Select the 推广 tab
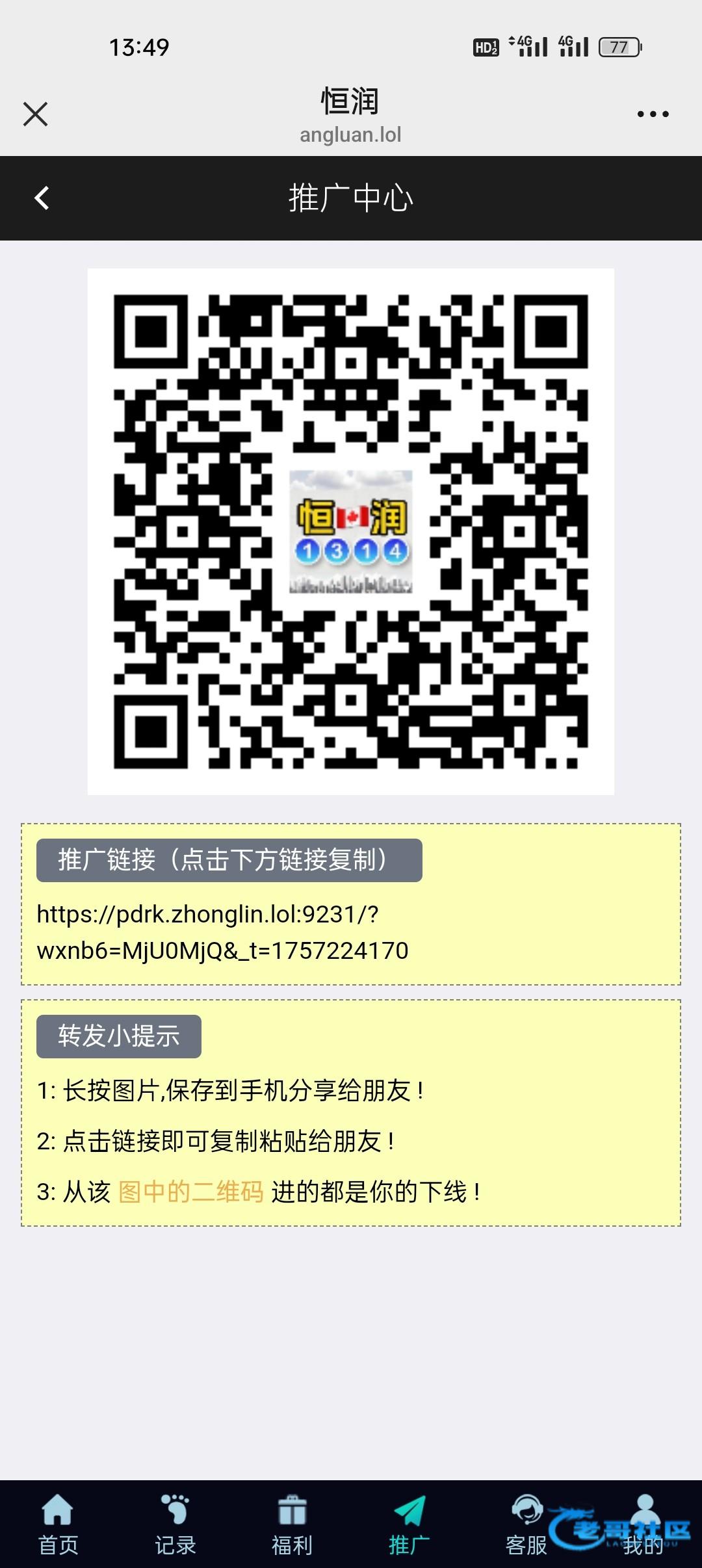The image size is (702, 1568). [x=409, y=1524]
